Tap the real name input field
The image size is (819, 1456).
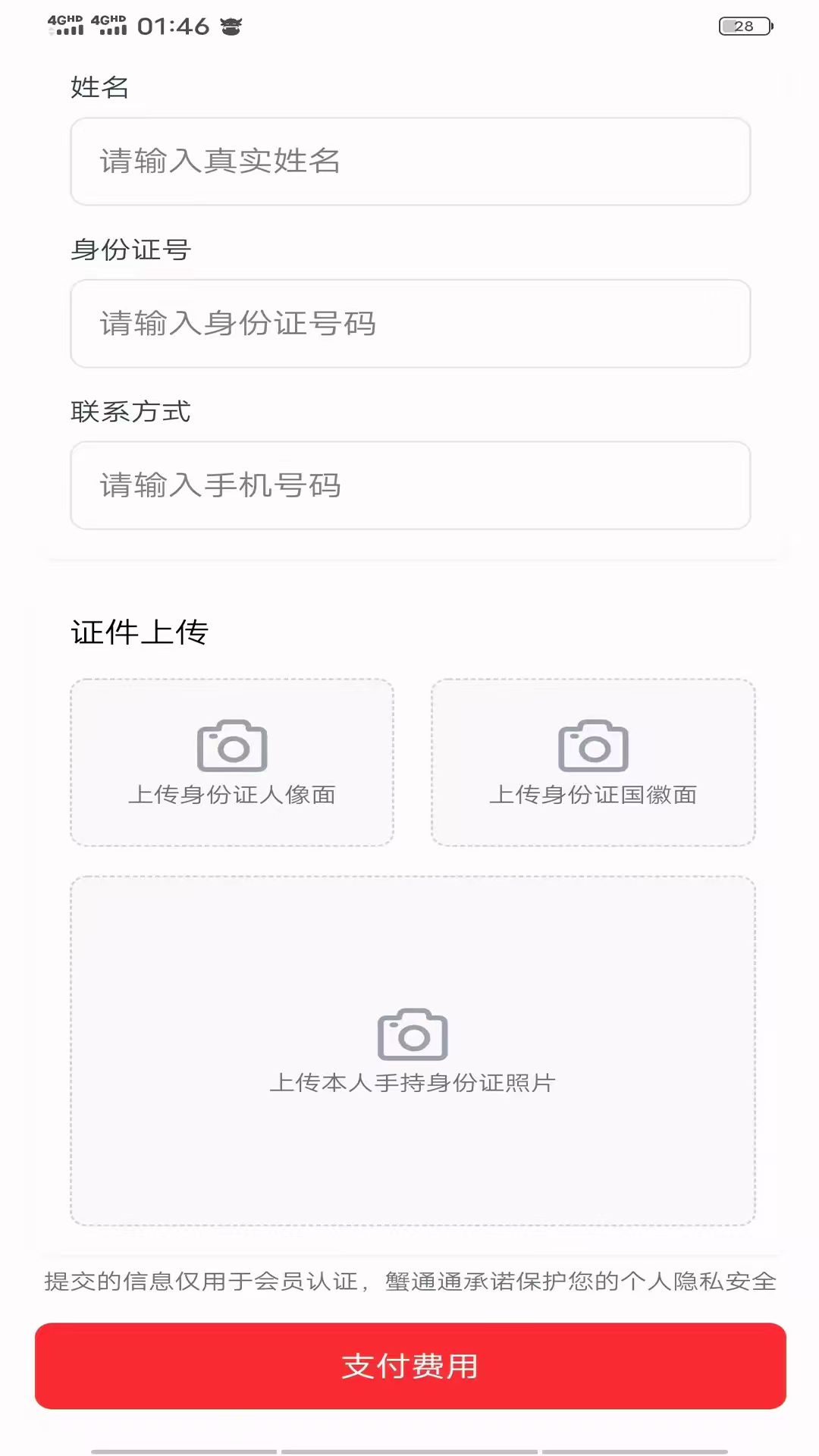(409, 162)
